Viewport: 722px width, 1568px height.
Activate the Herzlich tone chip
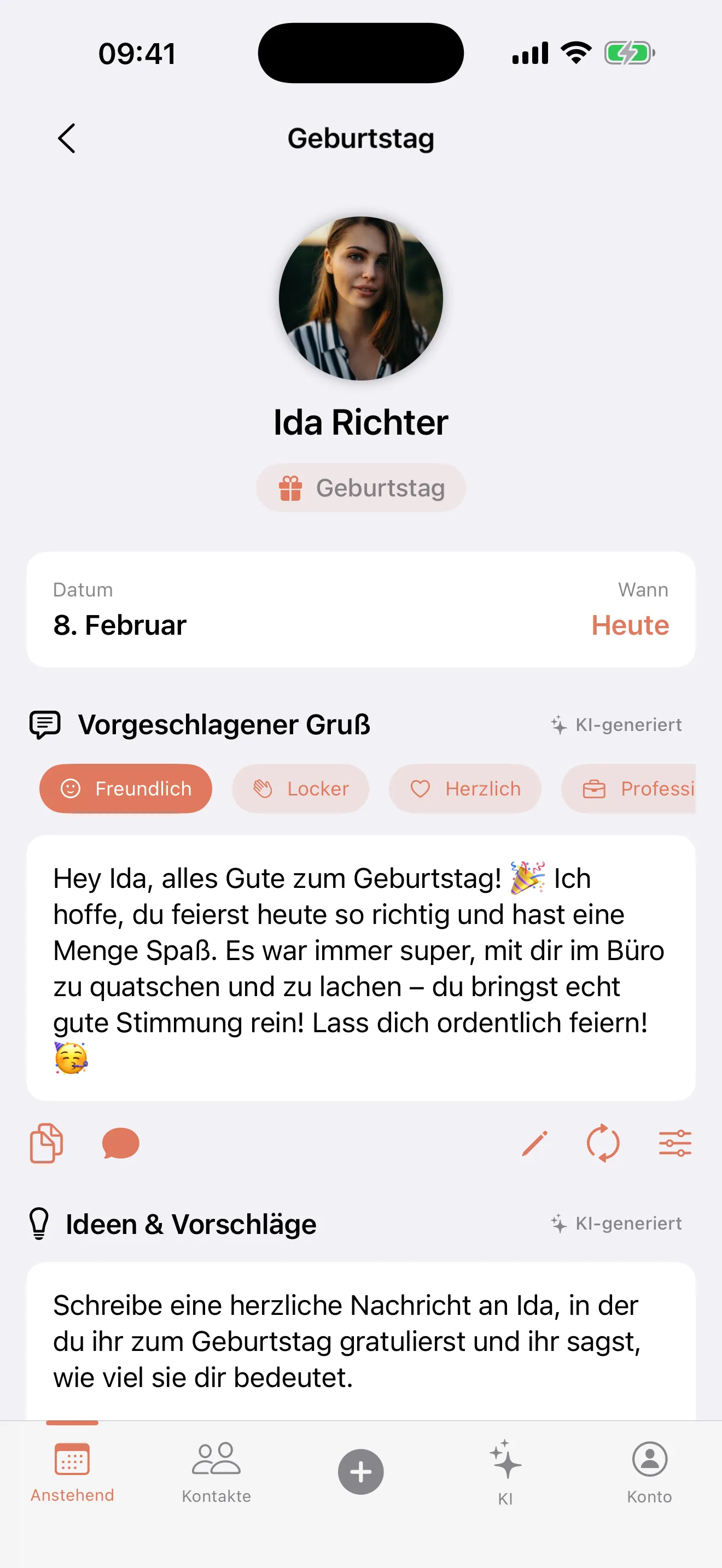(x=464, y=788)
